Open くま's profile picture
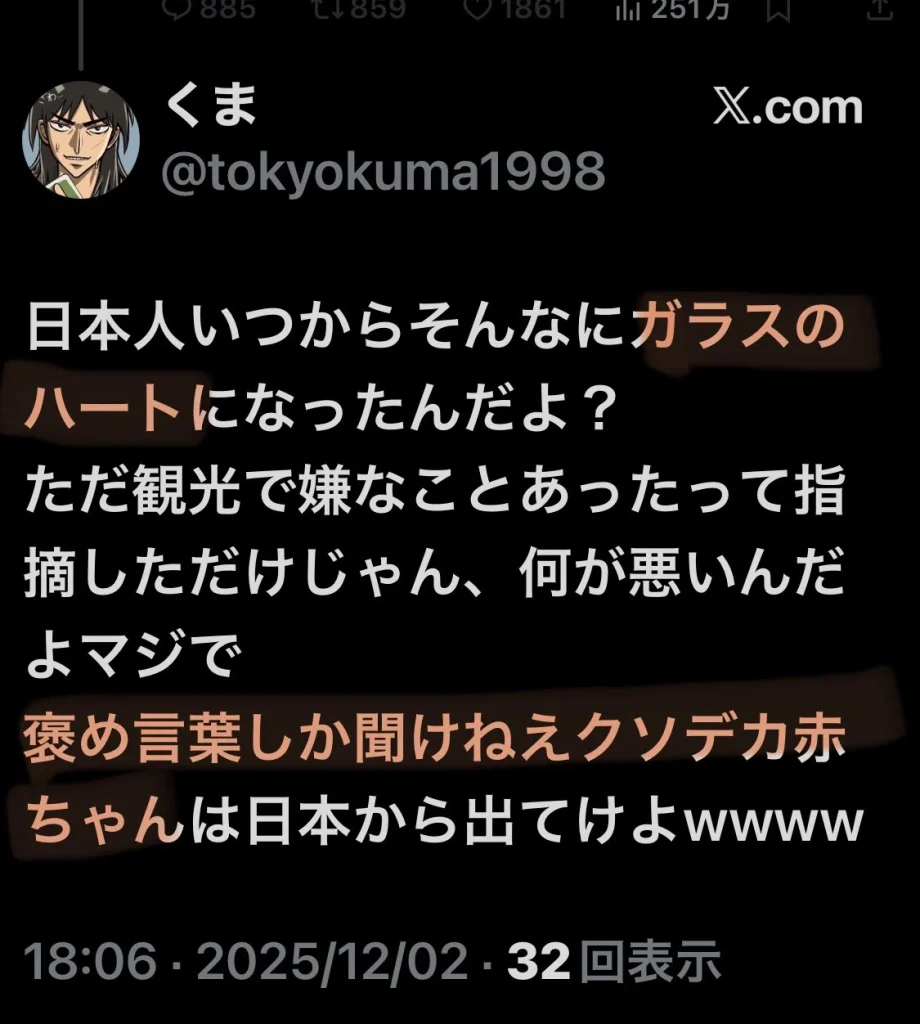Screen dimensions: 920x1024 (x=80, y=140)
